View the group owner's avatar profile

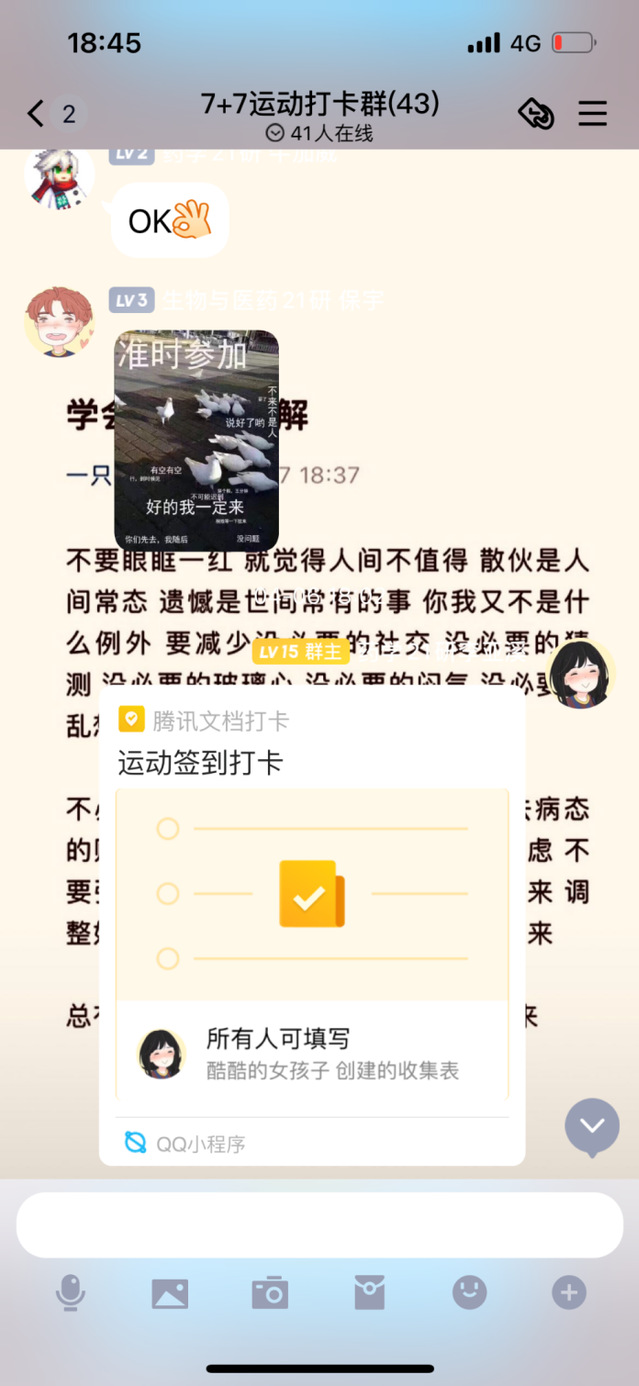click(x=581, y=674)
